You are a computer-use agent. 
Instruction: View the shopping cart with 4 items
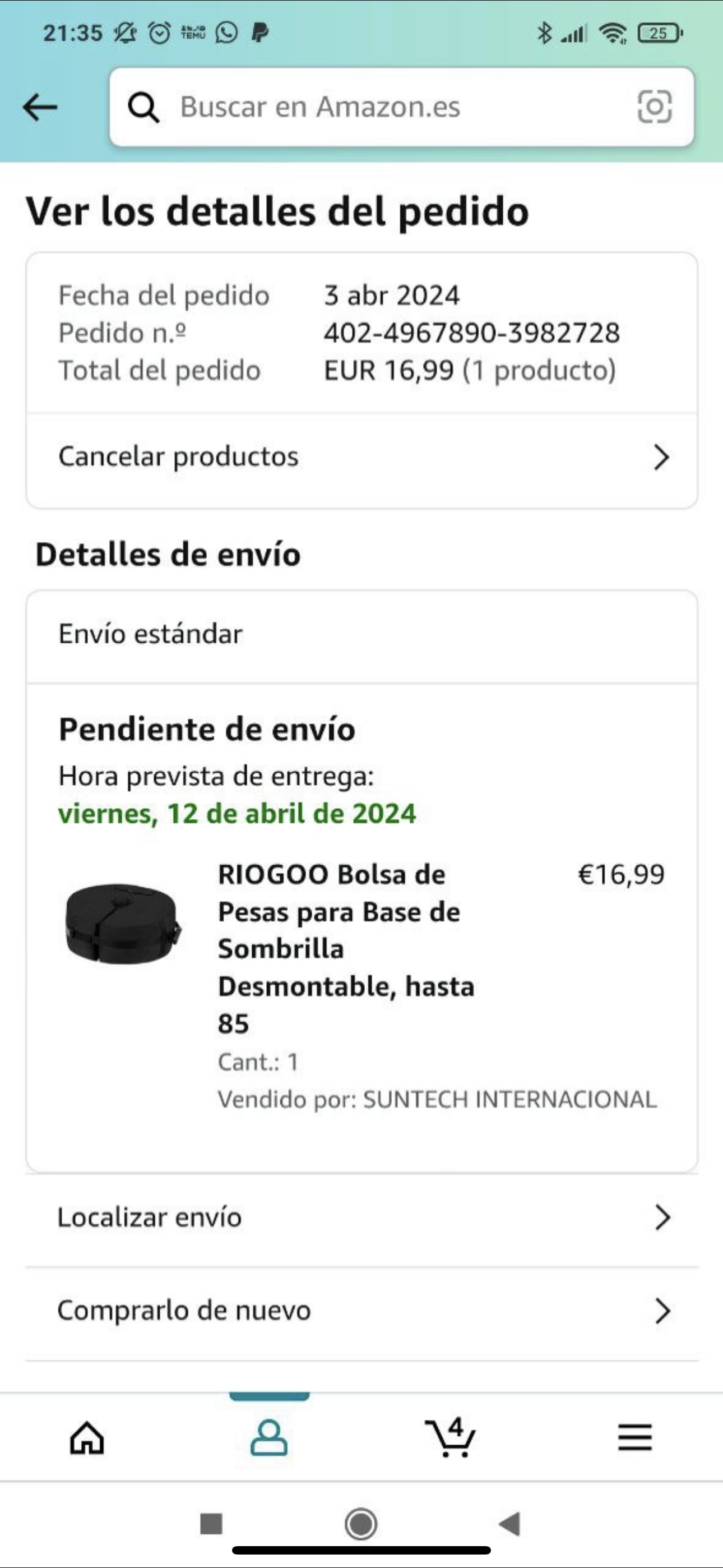[x=451, y=1438]
